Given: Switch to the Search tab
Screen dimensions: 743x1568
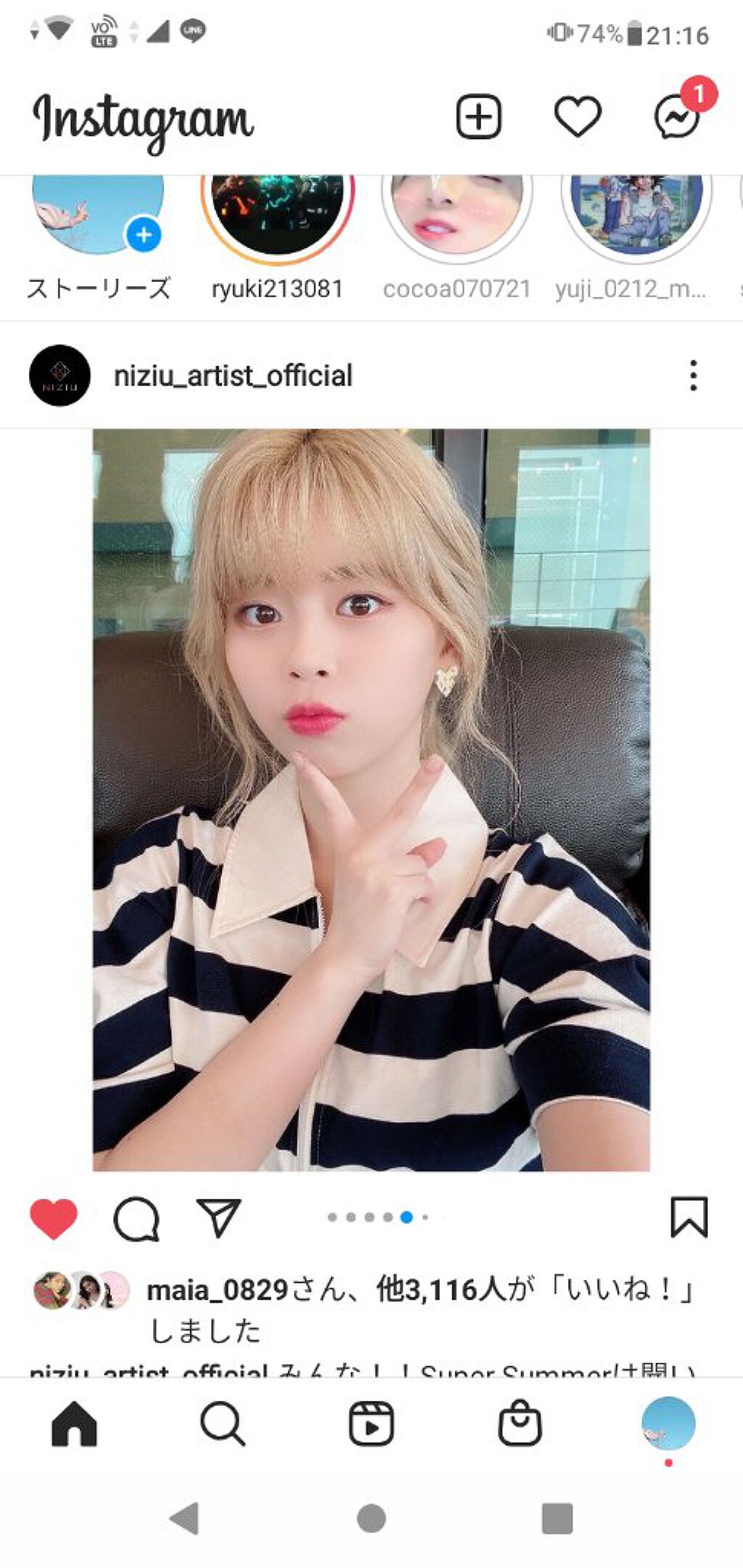Looking at the screenshot, I should click(222, 1424).
